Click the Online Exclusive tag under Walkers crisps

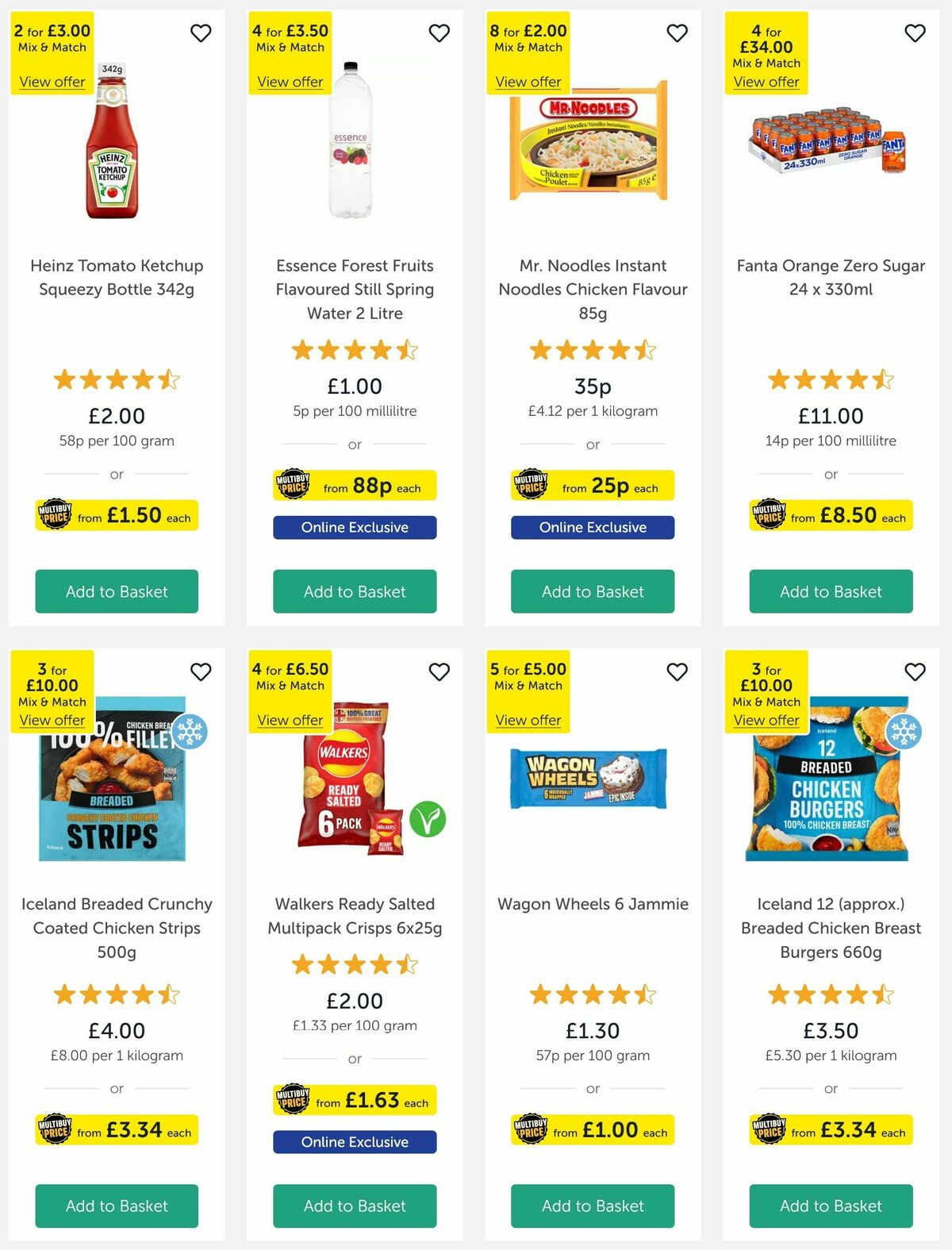click(x=355, y=1142)
